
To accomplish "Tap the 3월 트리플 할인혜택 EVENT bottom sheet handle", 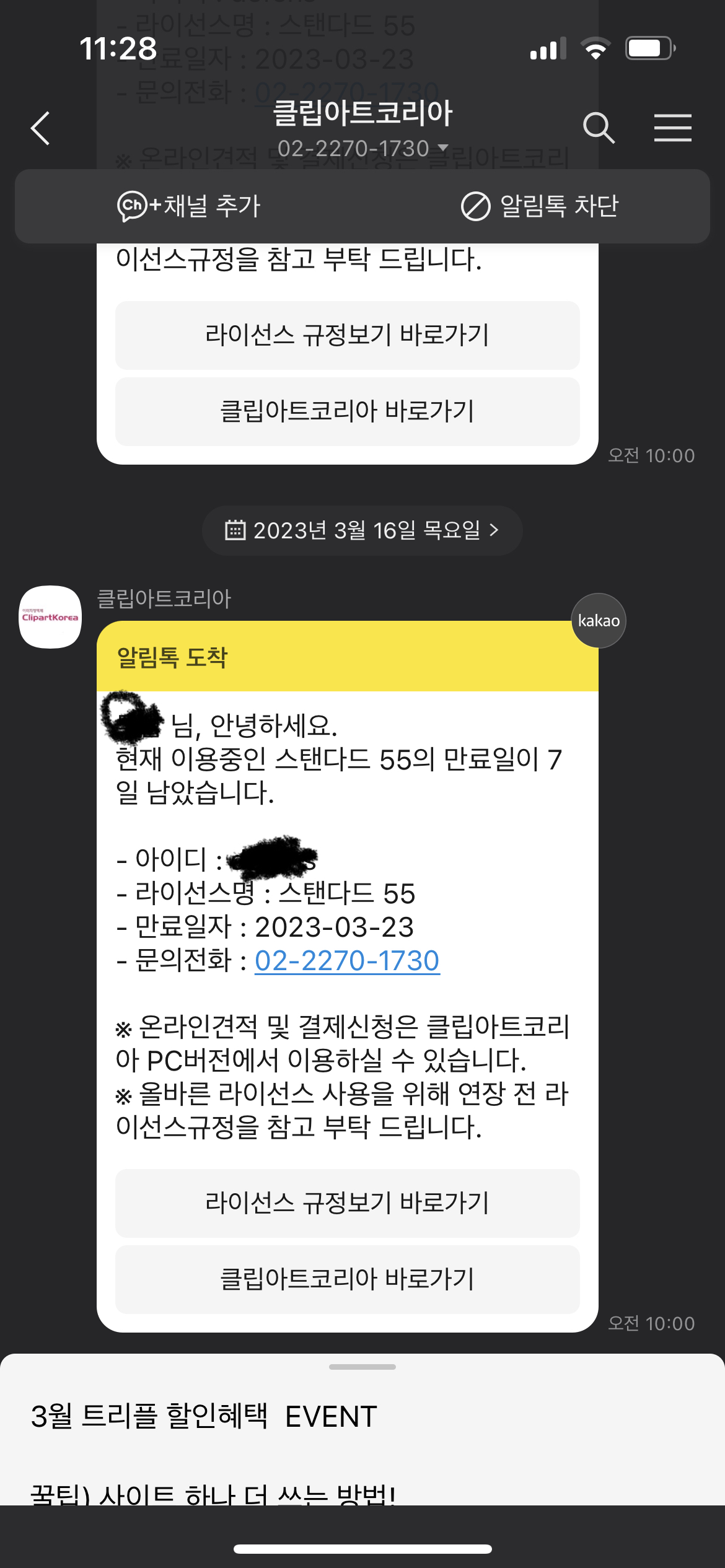I will click(x=362, y=1367).
